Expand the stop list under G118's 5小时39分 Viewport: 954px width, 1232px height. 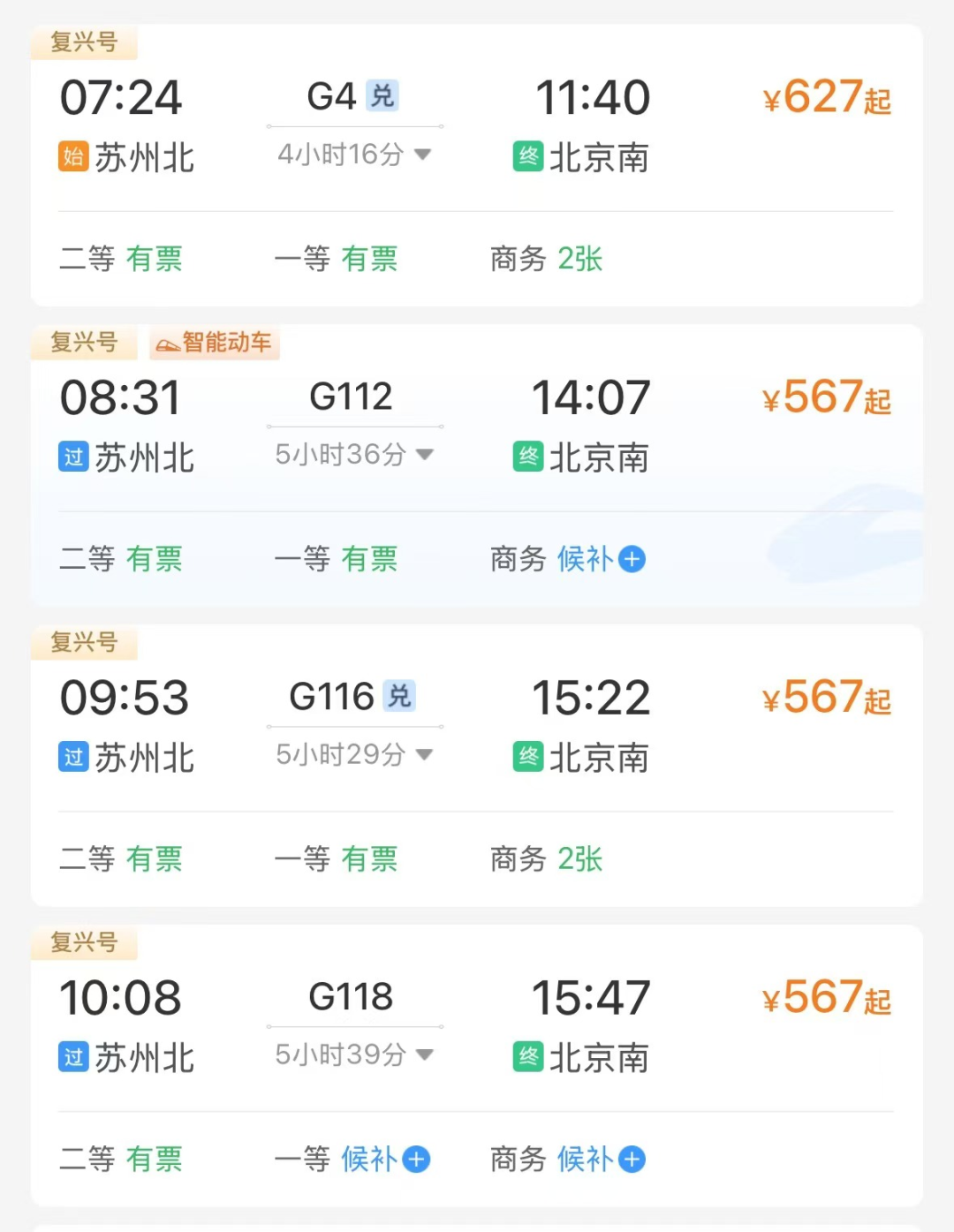[354, 1054]
